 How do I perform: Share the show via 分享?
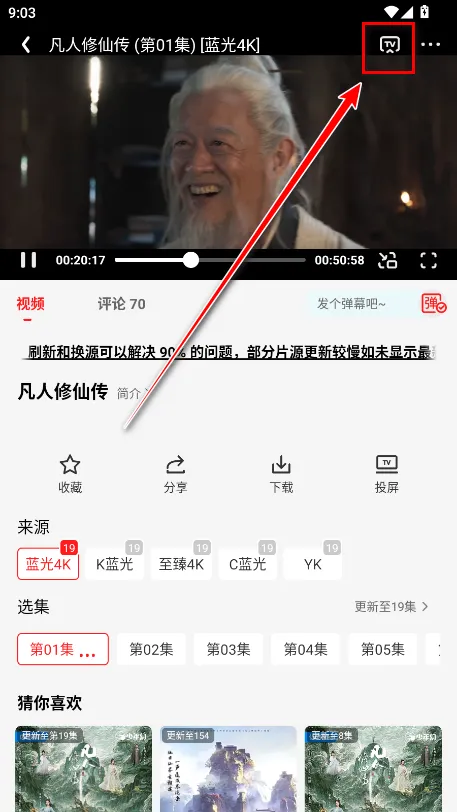(176, 474)
